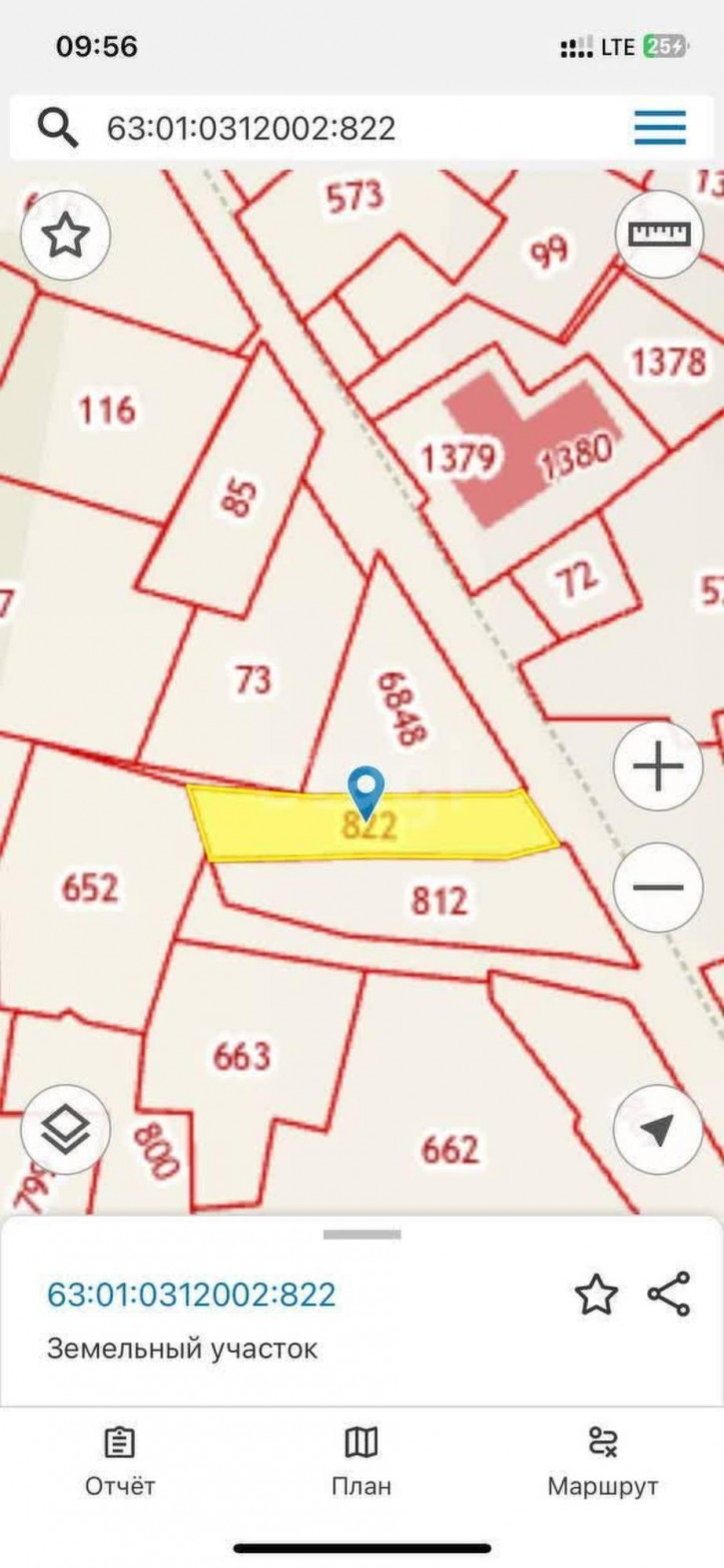Screen dimensions: 724x1568
Task: Open the Отчёт tab
Action: click(x=120, y=1461)
